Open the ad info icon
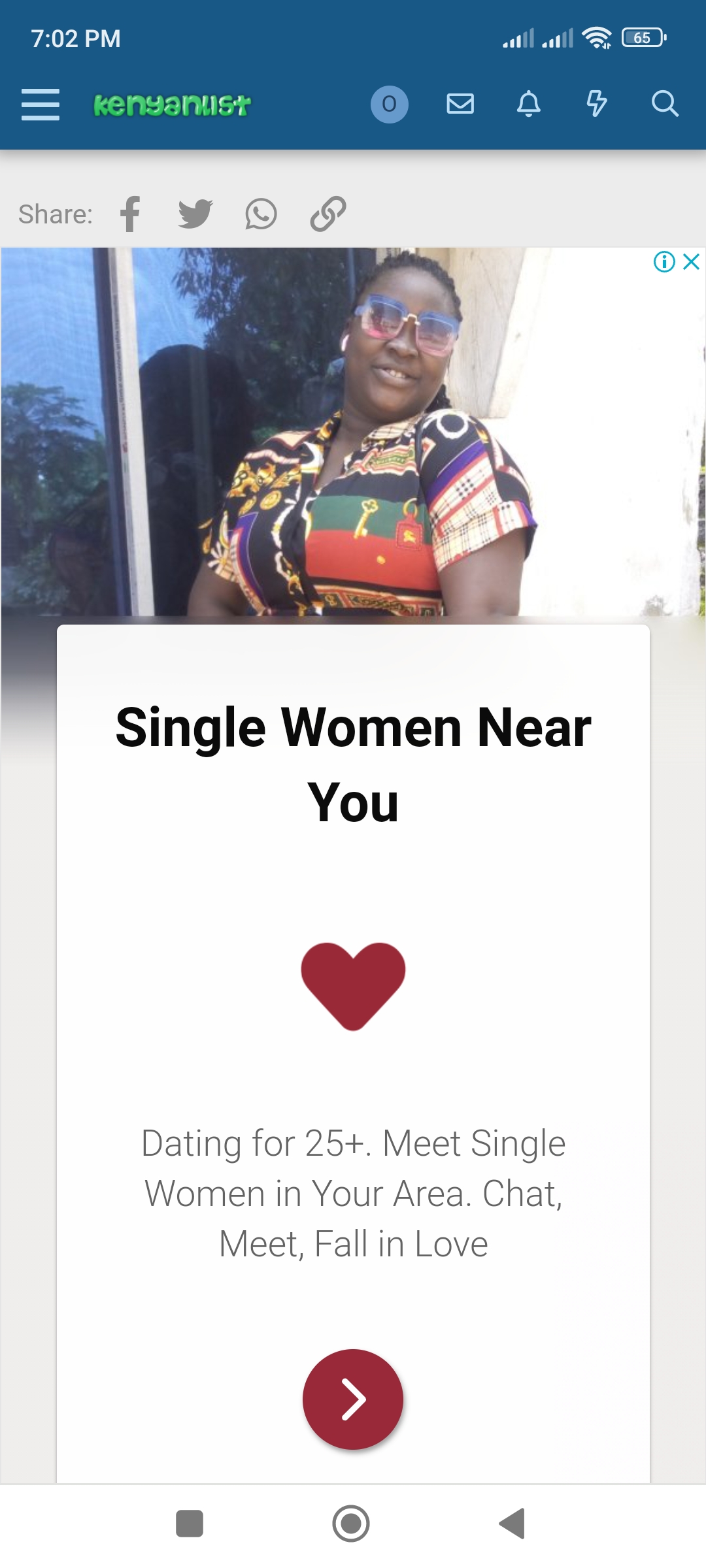Viewport: 706px width, 1568px height. click(x=664, y=262)
